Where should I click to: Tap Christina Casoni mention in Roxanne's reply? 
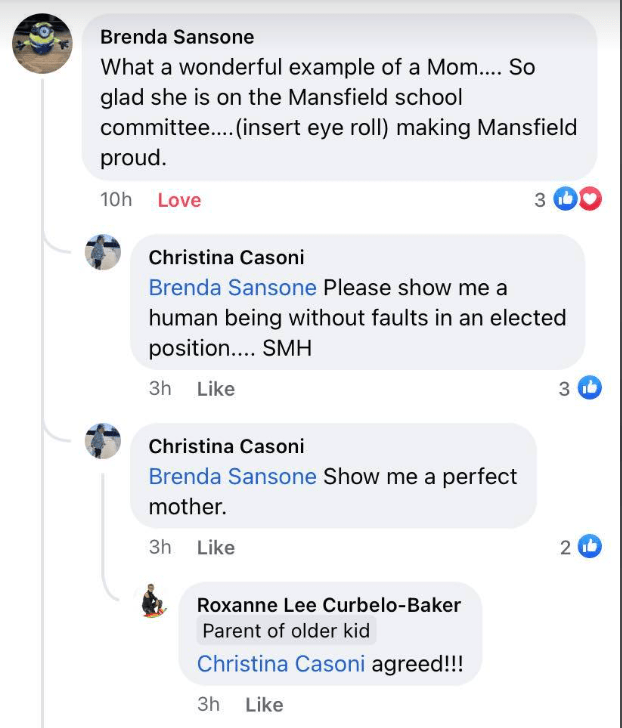click(x=281, y=664)
